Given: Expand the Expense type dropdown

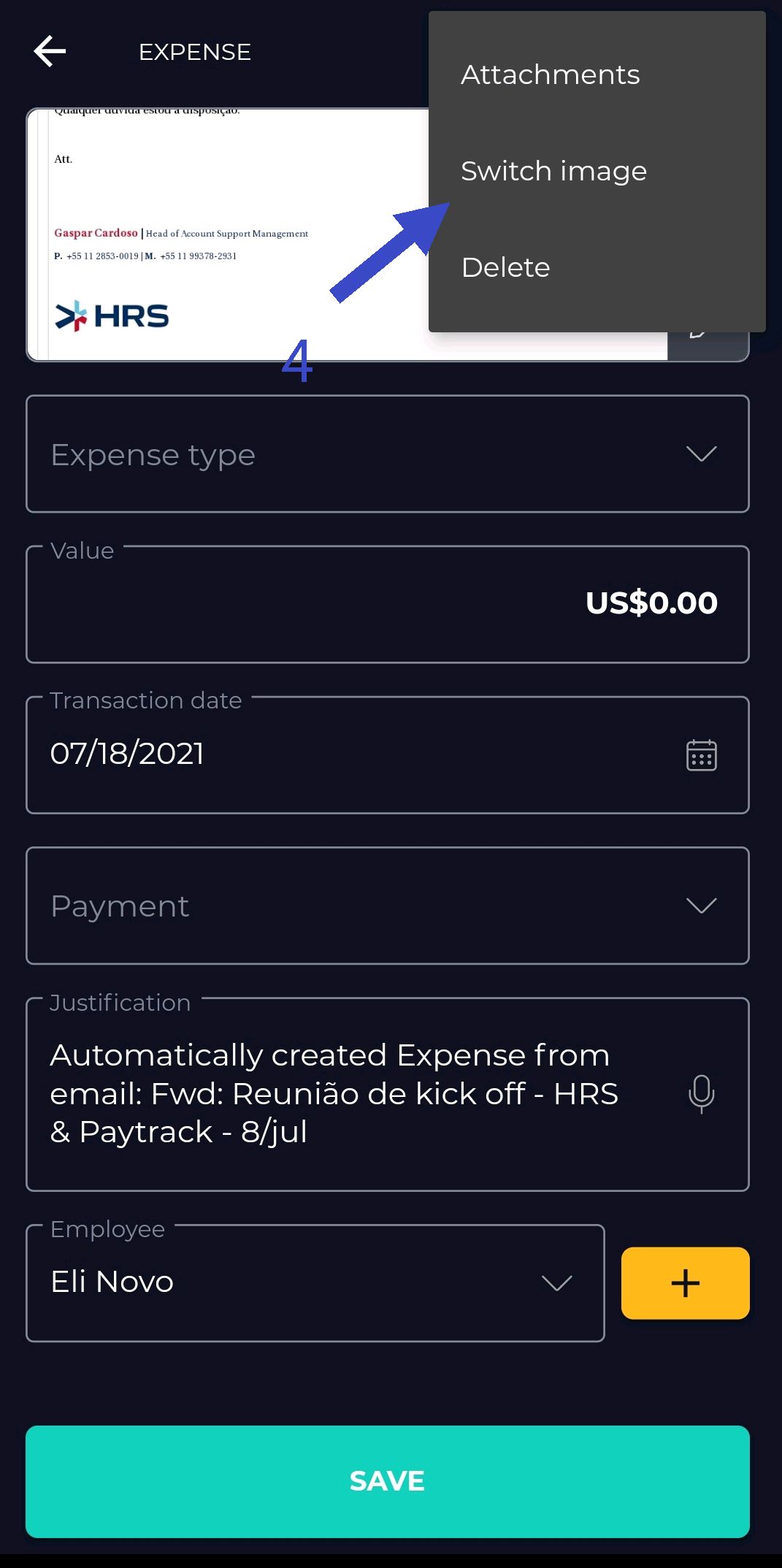Looking at the screenshot, I should 388,454.
